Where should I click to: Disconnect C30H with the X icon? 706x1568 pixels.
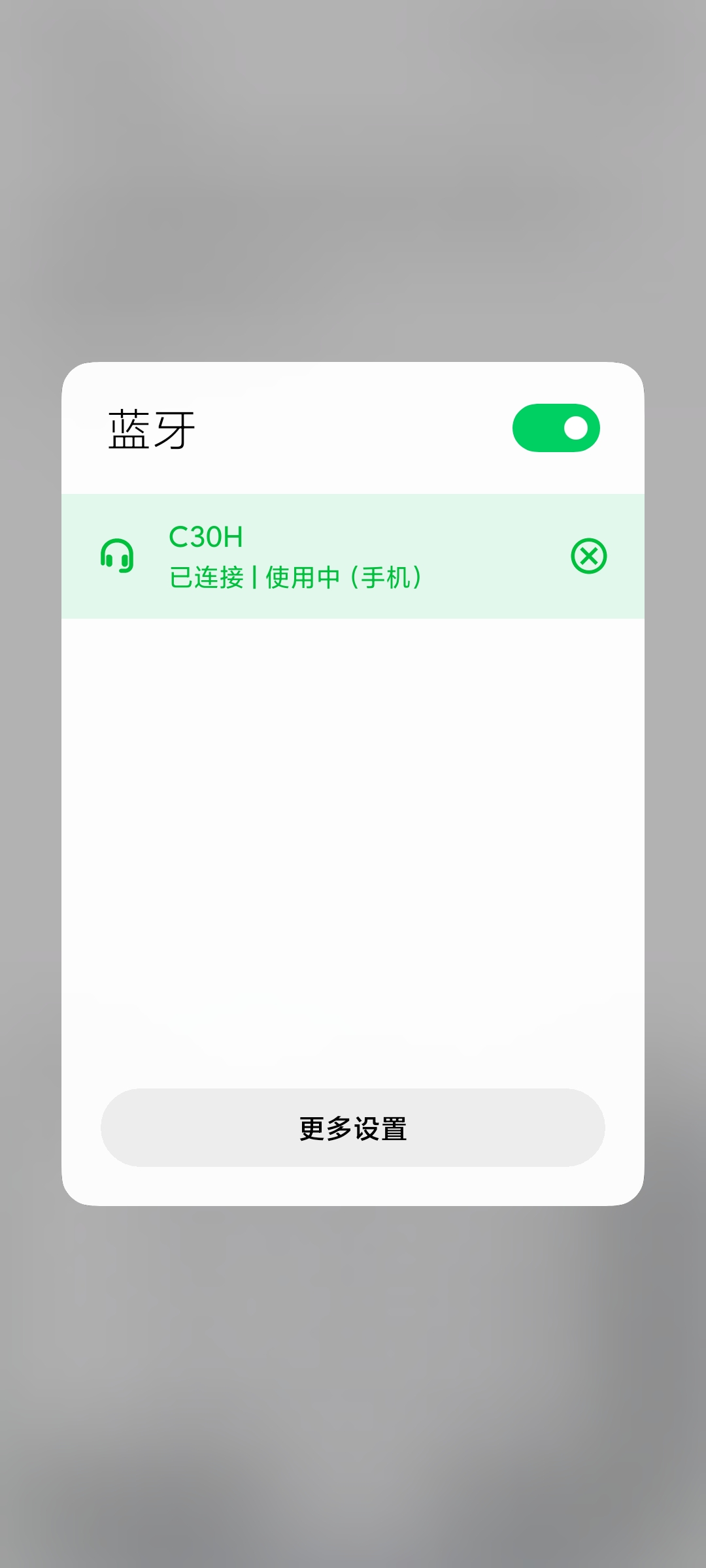589,556
